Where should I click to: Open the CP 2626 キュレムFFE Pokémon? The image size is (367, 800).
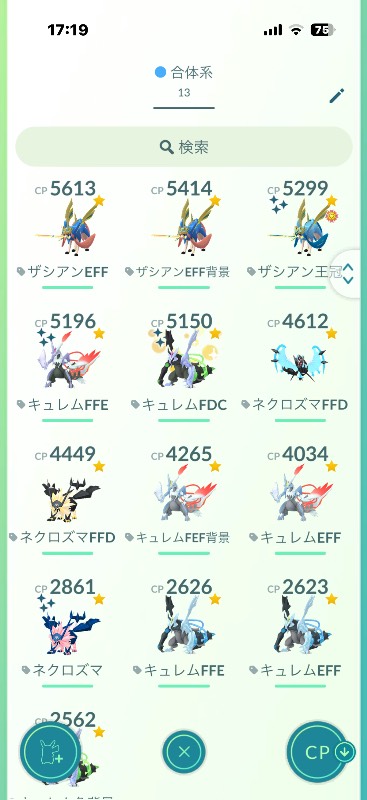click(184, 632)
